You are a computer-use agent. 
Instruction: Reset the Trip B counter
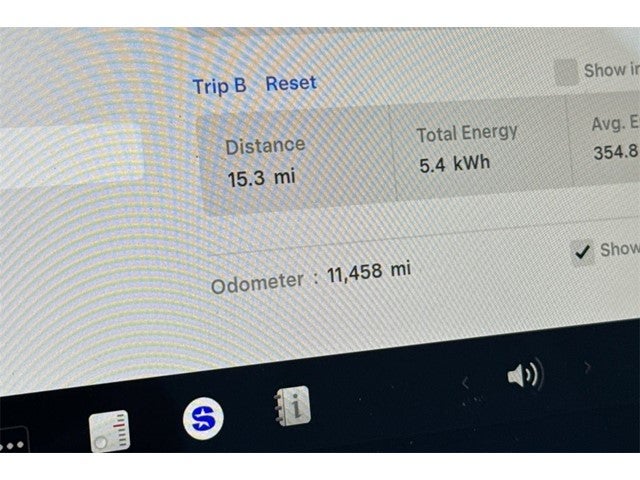pos(290,83)
